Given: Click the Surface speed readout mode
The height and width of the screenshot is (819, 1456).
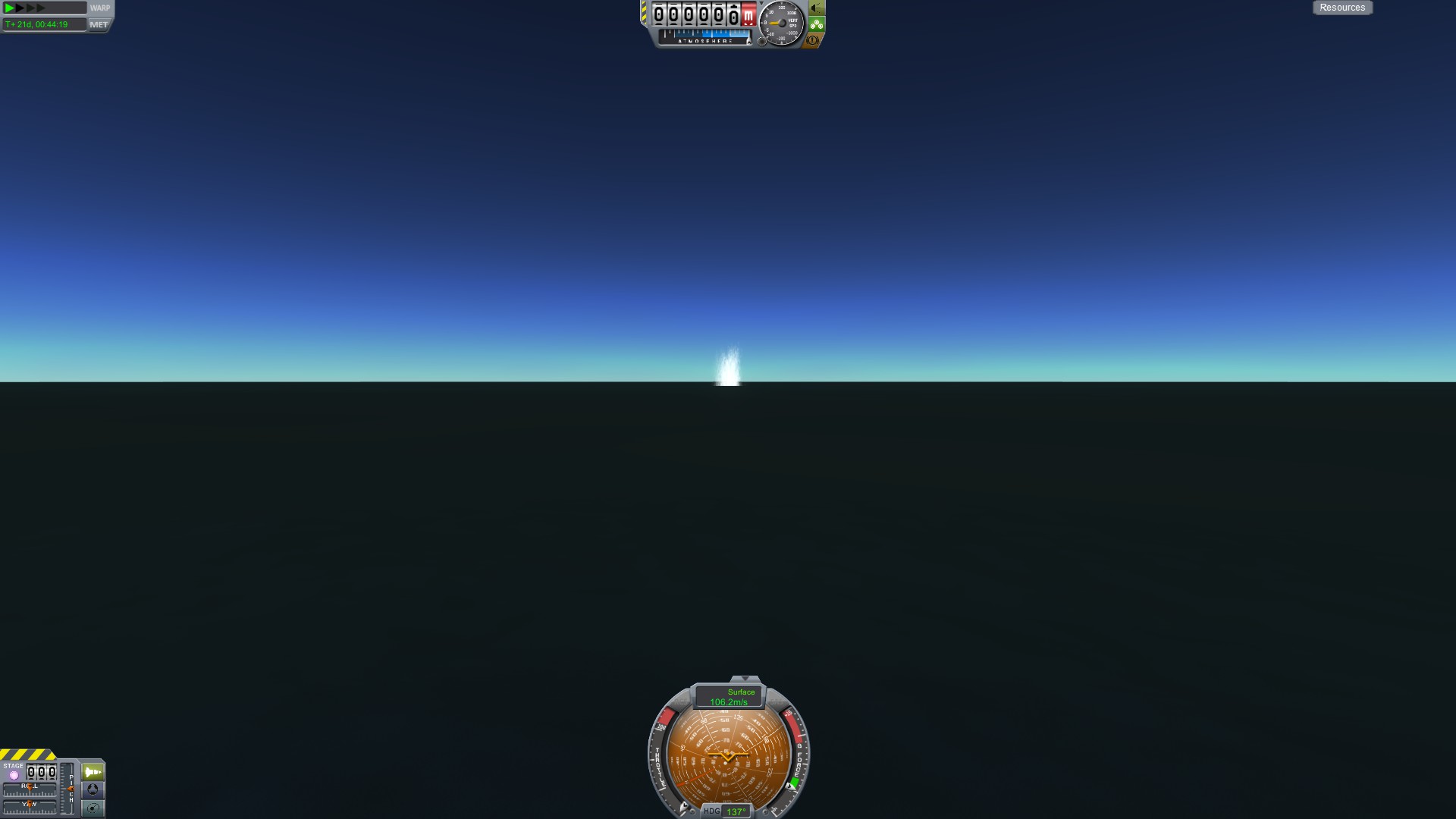Looking at the screenshot, I should tap(730, 697).
